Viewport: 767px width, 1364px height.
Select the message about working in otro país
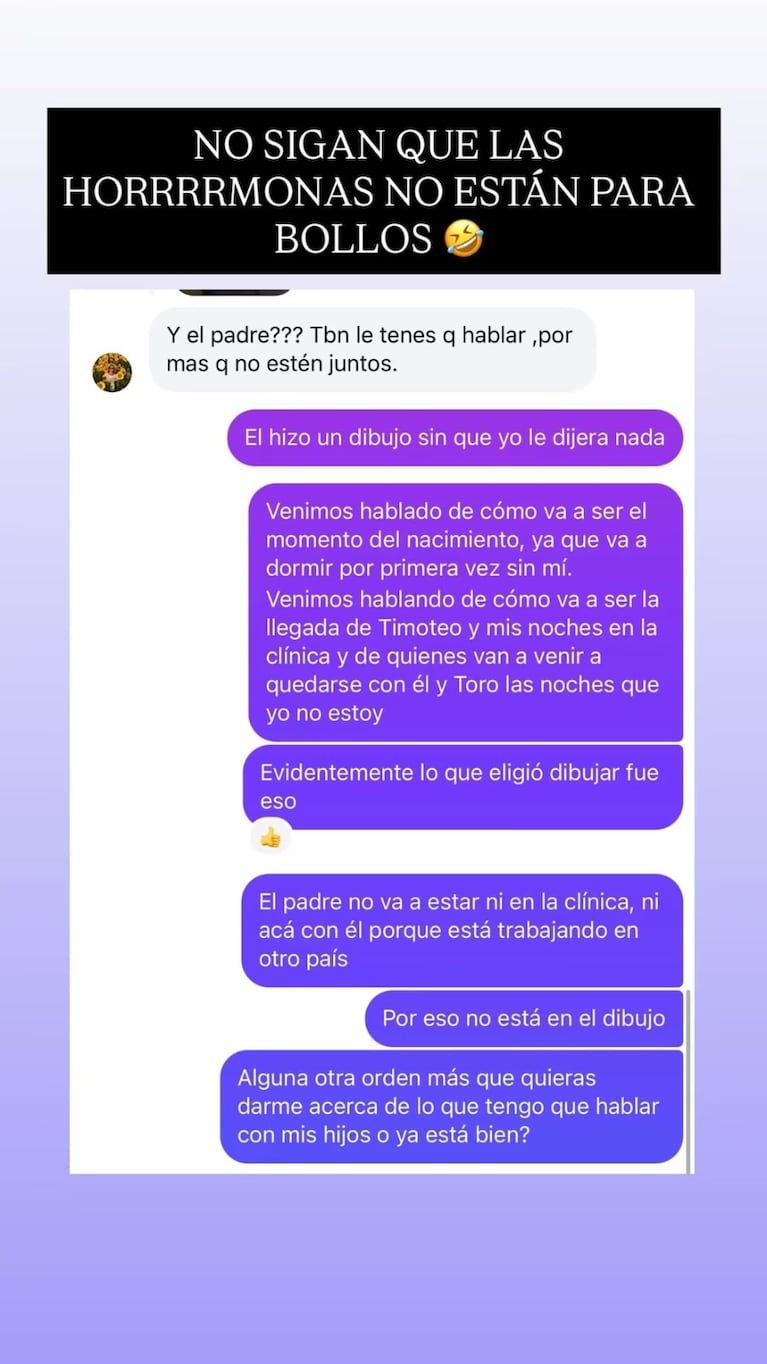(462, 930)
